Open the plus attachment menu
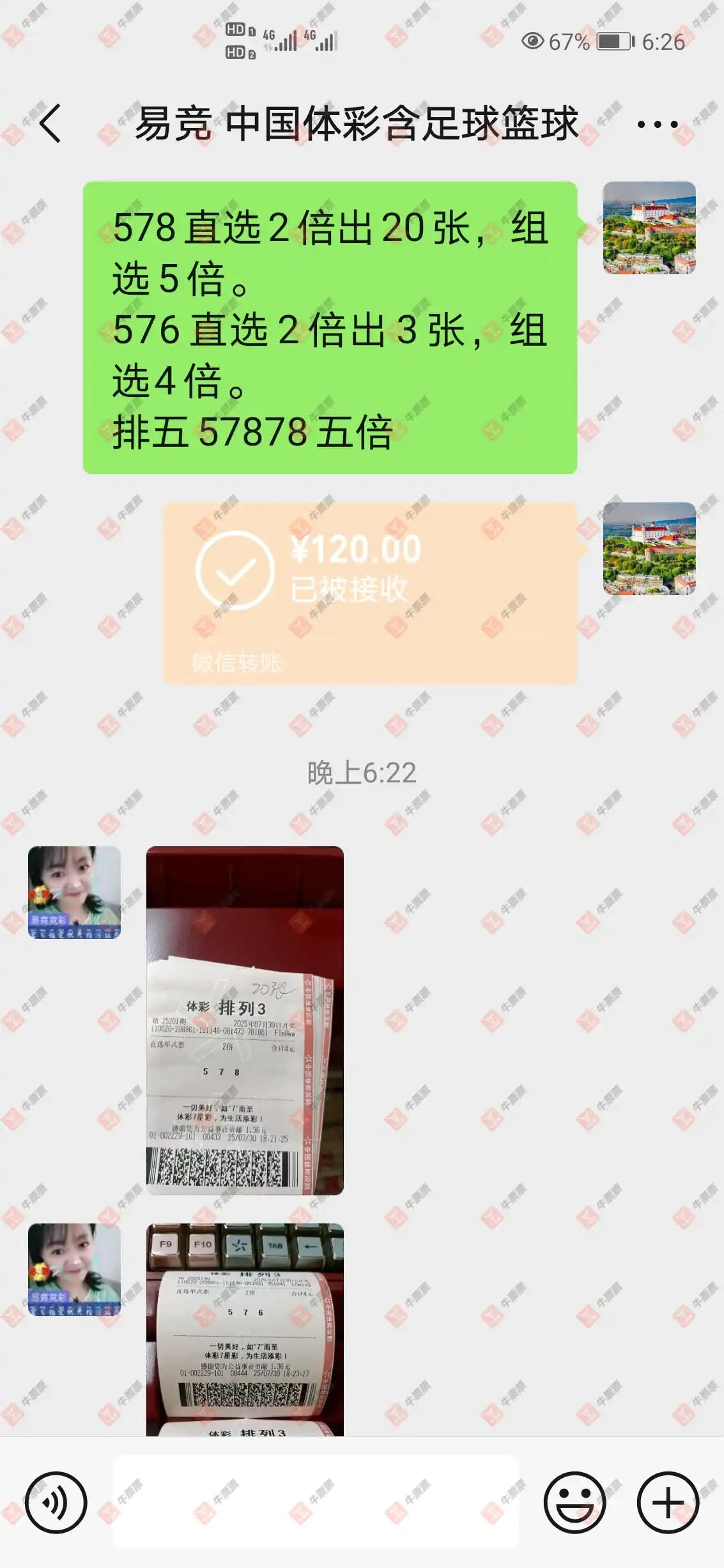The image size is (724, 1568). [668, 1502]
